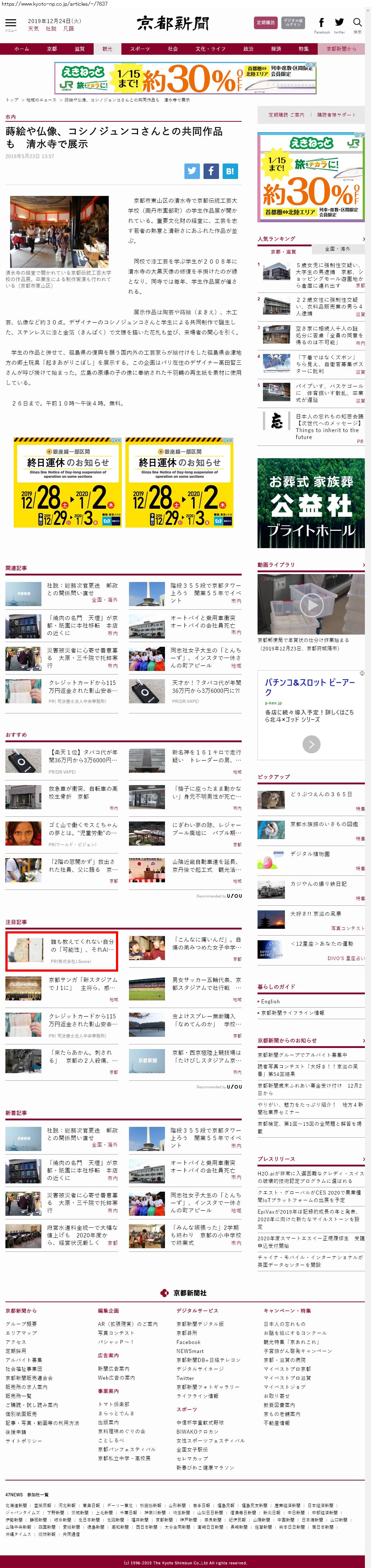Tap the パチンコ&スロット ad arrow button
The height and width of the screenshot is (1568, 371).
311,744
